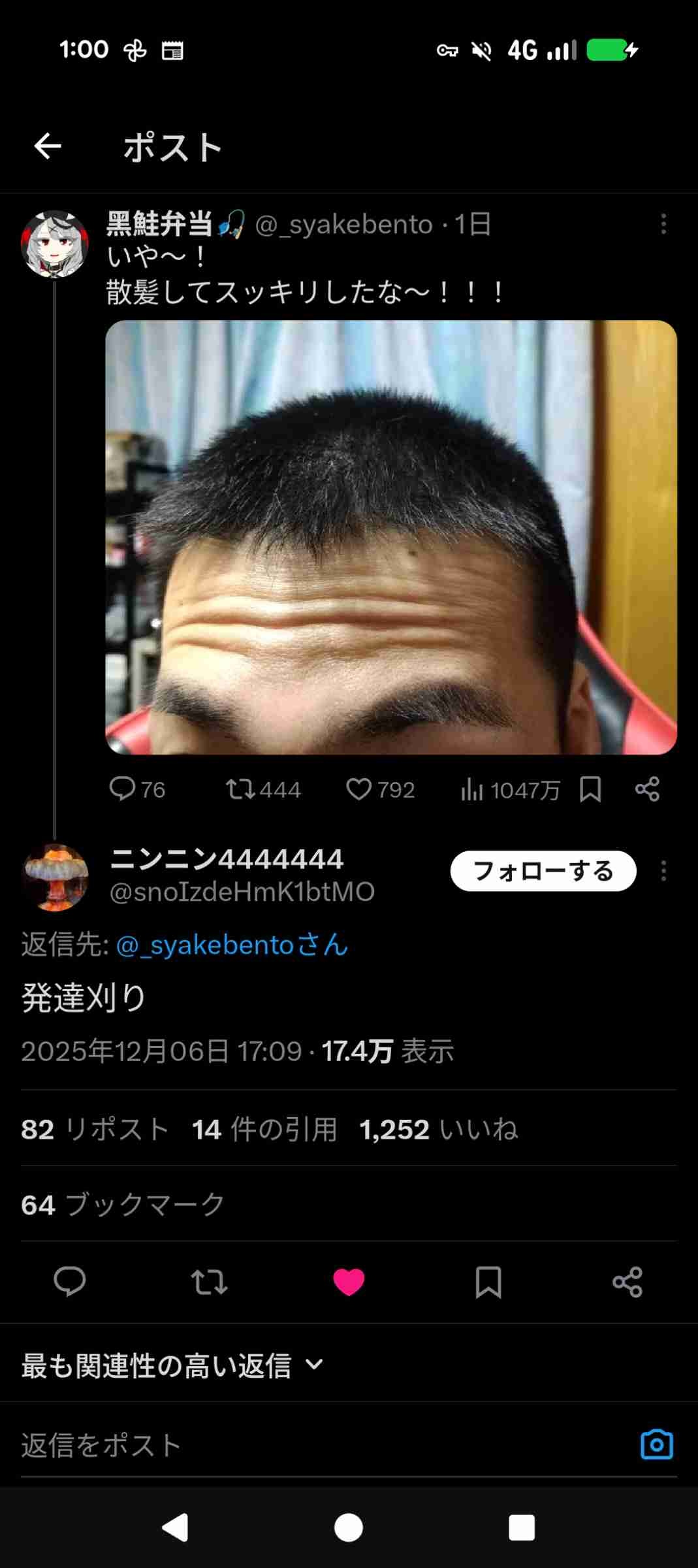Open ニンニン4444444's profile picture

point(56,877)
